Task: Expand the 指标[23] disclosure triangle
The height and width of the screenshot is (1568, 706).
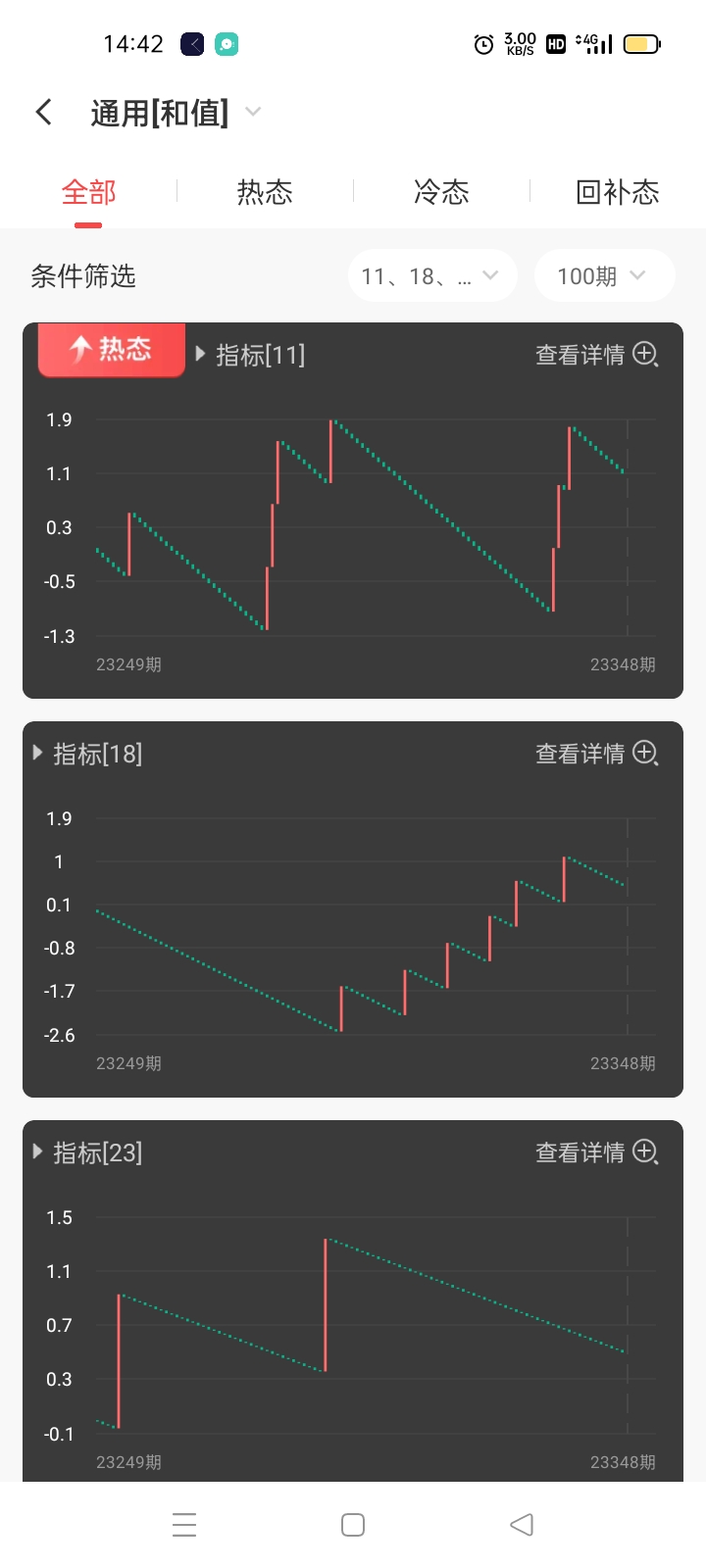Action: [x=36, y=1151]
